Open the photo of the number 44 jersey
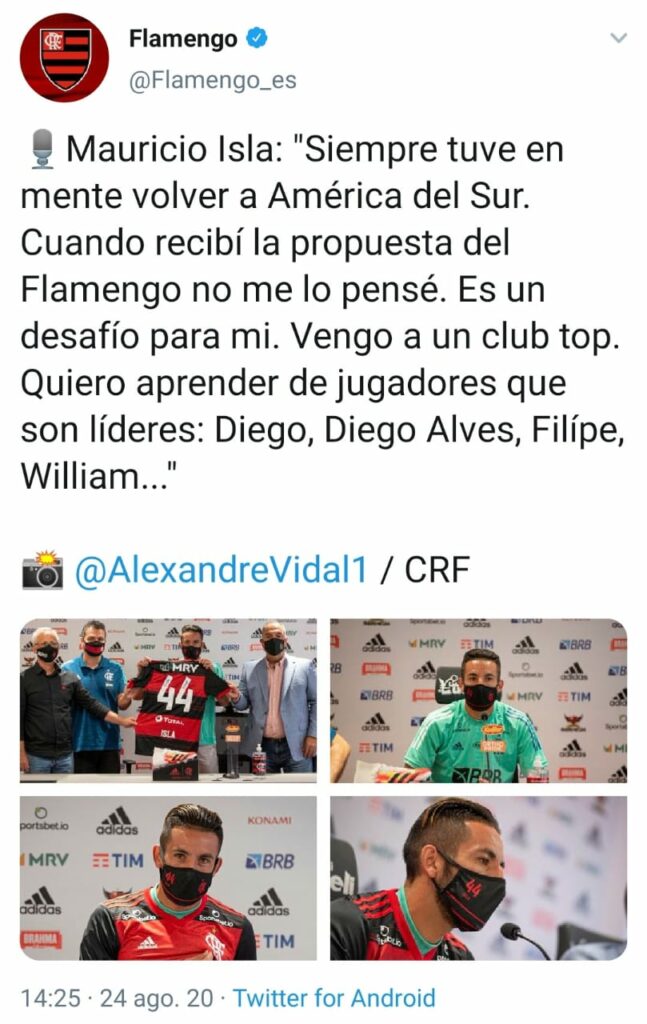Image resolution: width=647 pixels, height=1024 pixels. [x=168, y=700]
